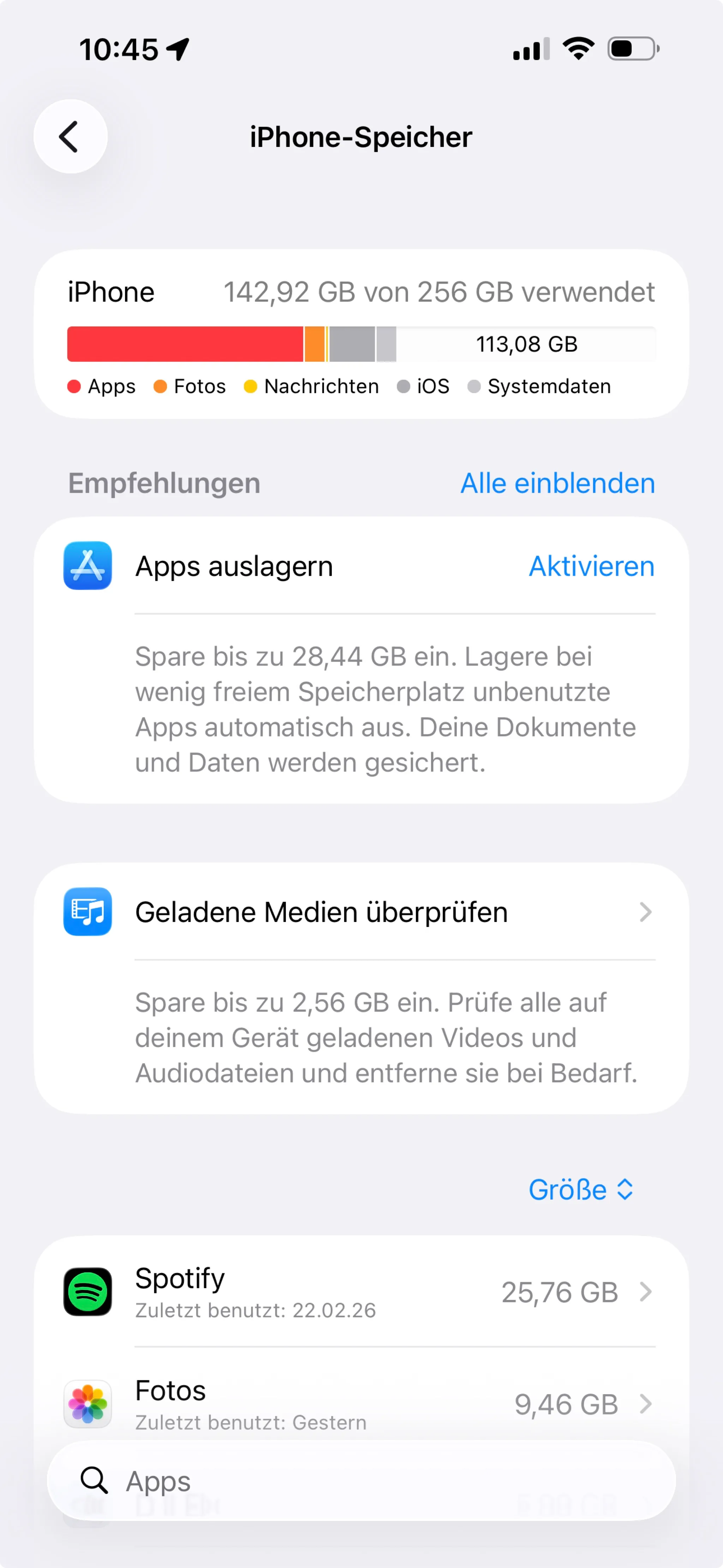Screen dimensions: 723x1568
Task: Tap the App Store icon beside Apps auslagern
Action: [87, 566]
